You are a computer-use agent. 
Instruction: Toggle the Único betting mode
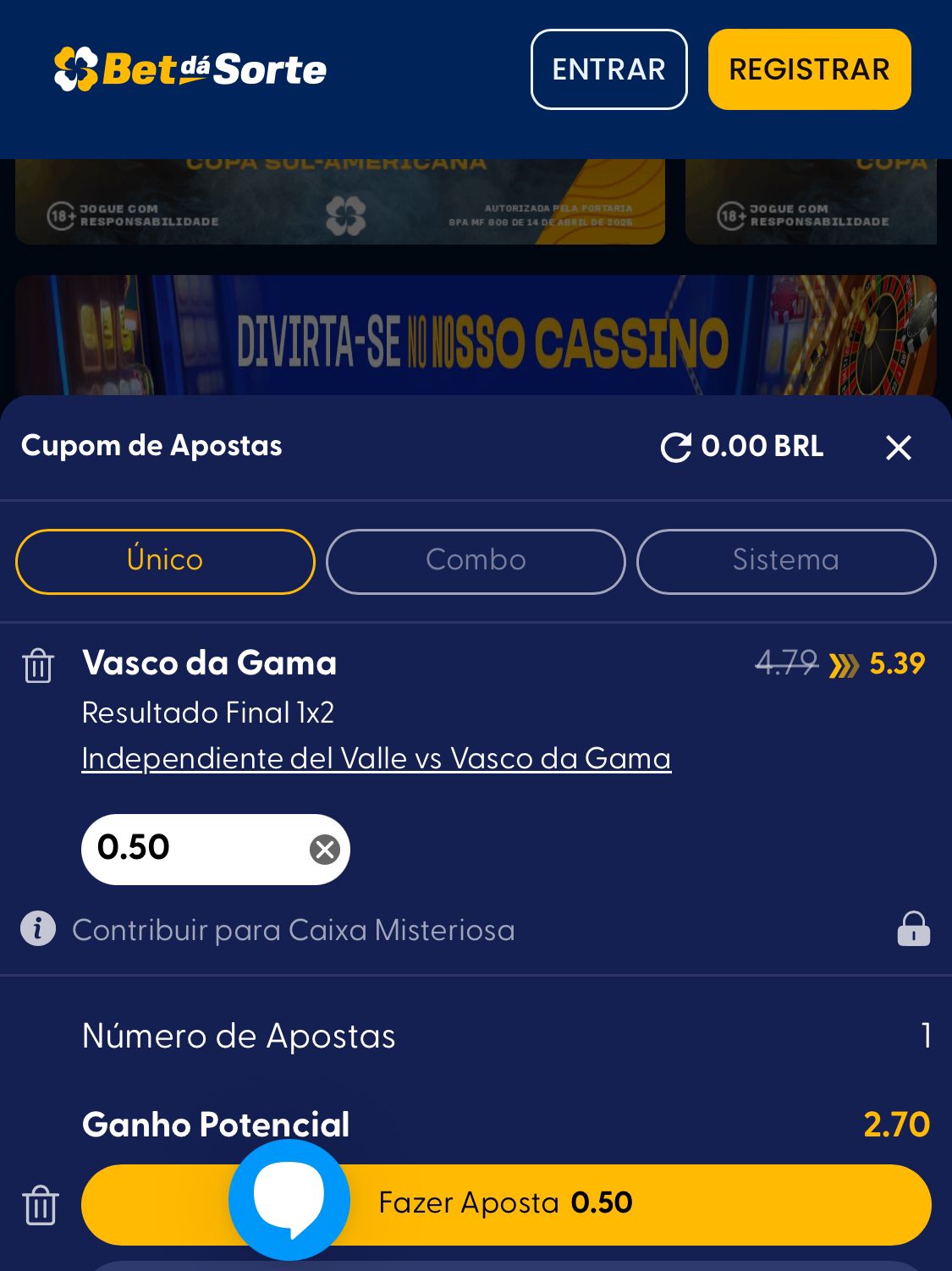(x=164, y=560)
